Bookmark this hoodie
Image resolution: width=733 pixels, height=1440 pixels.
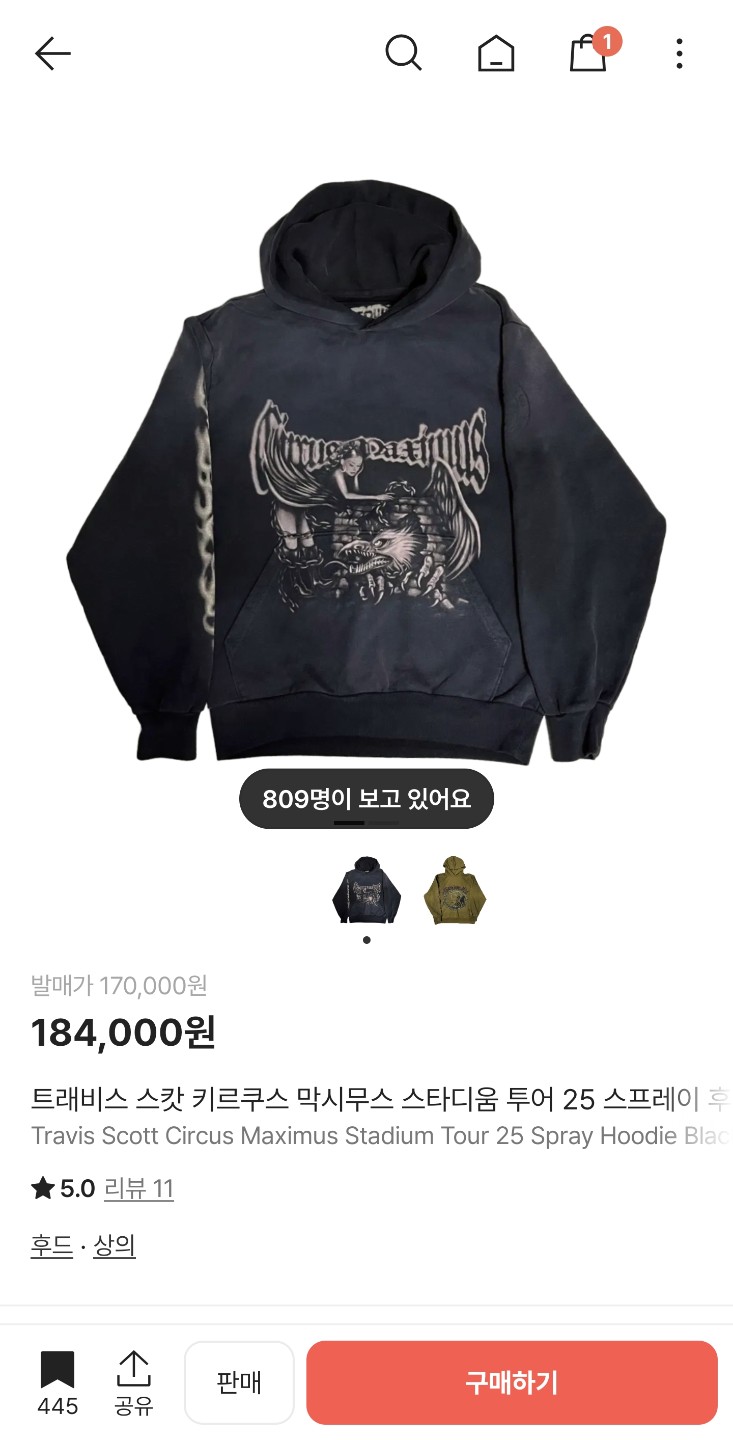point(57,1382)
